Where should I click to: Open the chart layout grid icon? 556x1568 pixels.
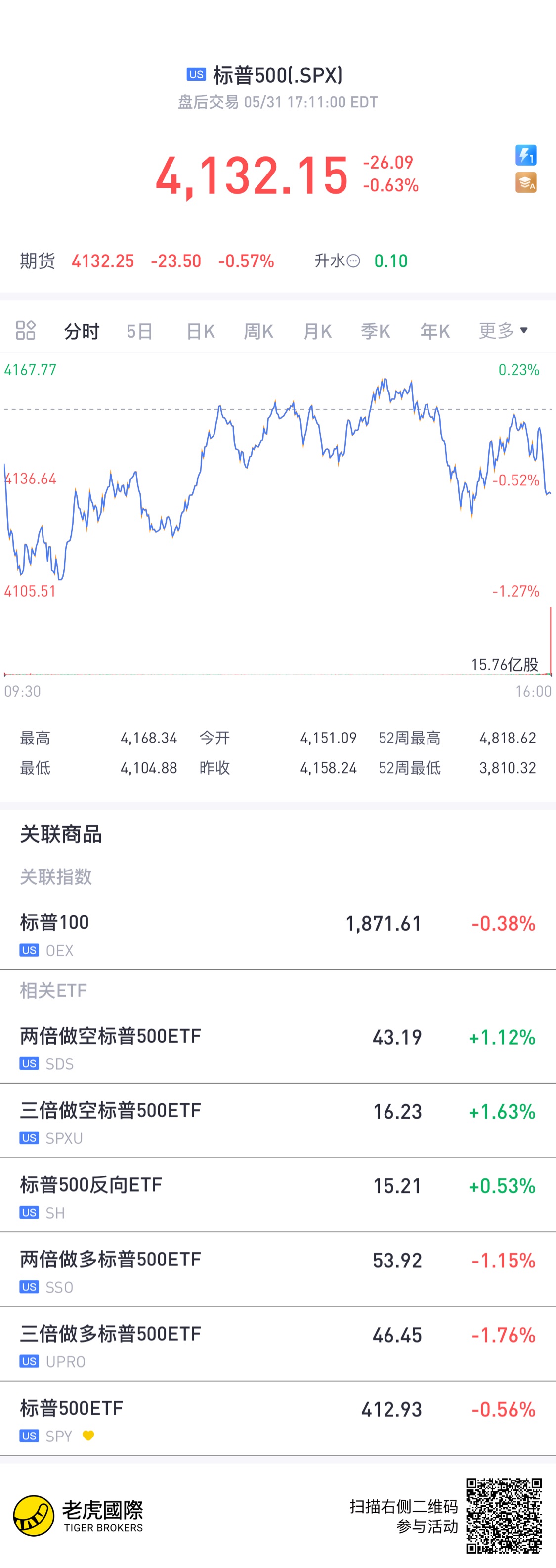click(x=26, y=331)
